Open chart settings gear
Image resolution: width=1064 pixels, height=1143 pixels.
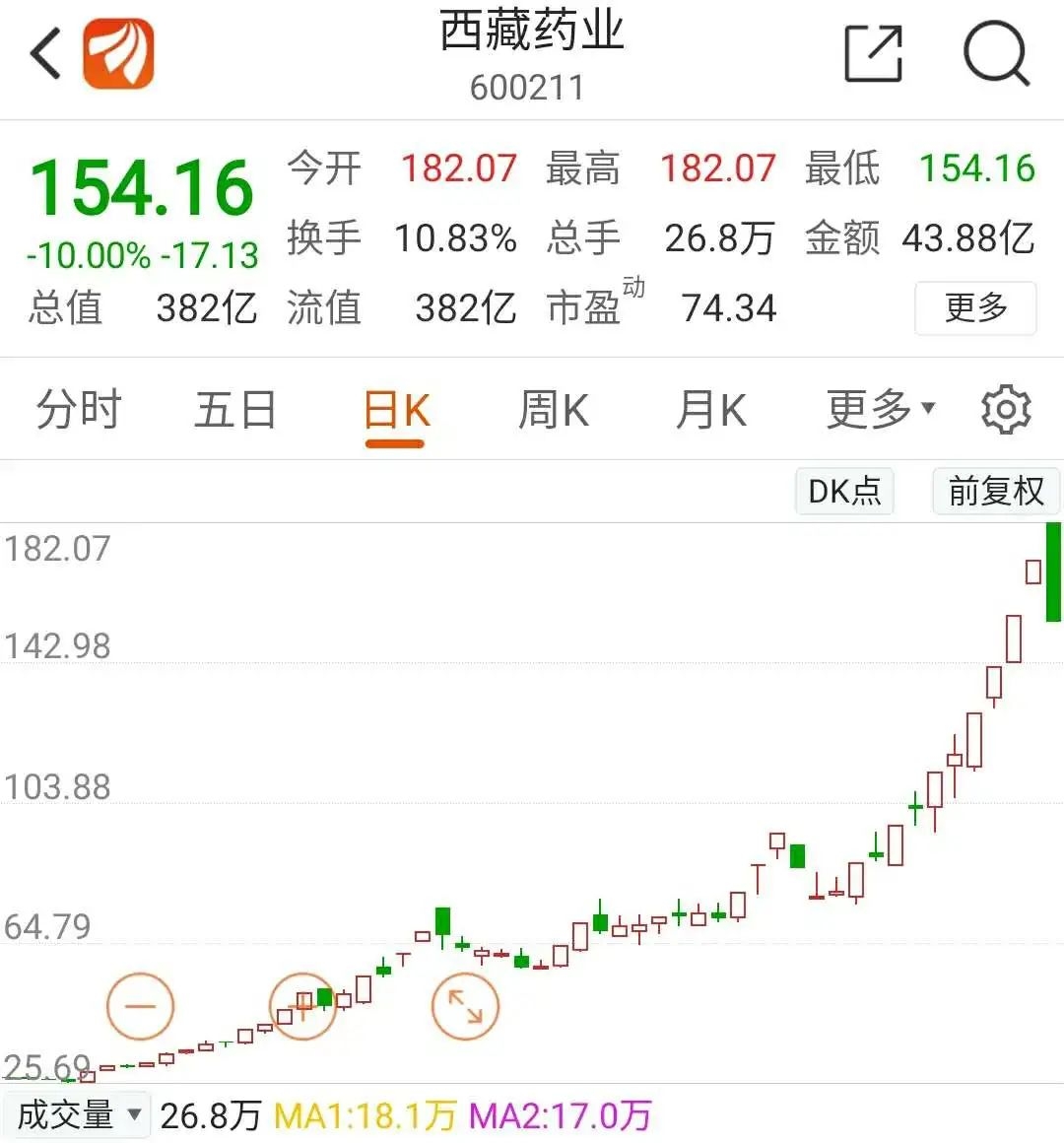click(1006, 410)
